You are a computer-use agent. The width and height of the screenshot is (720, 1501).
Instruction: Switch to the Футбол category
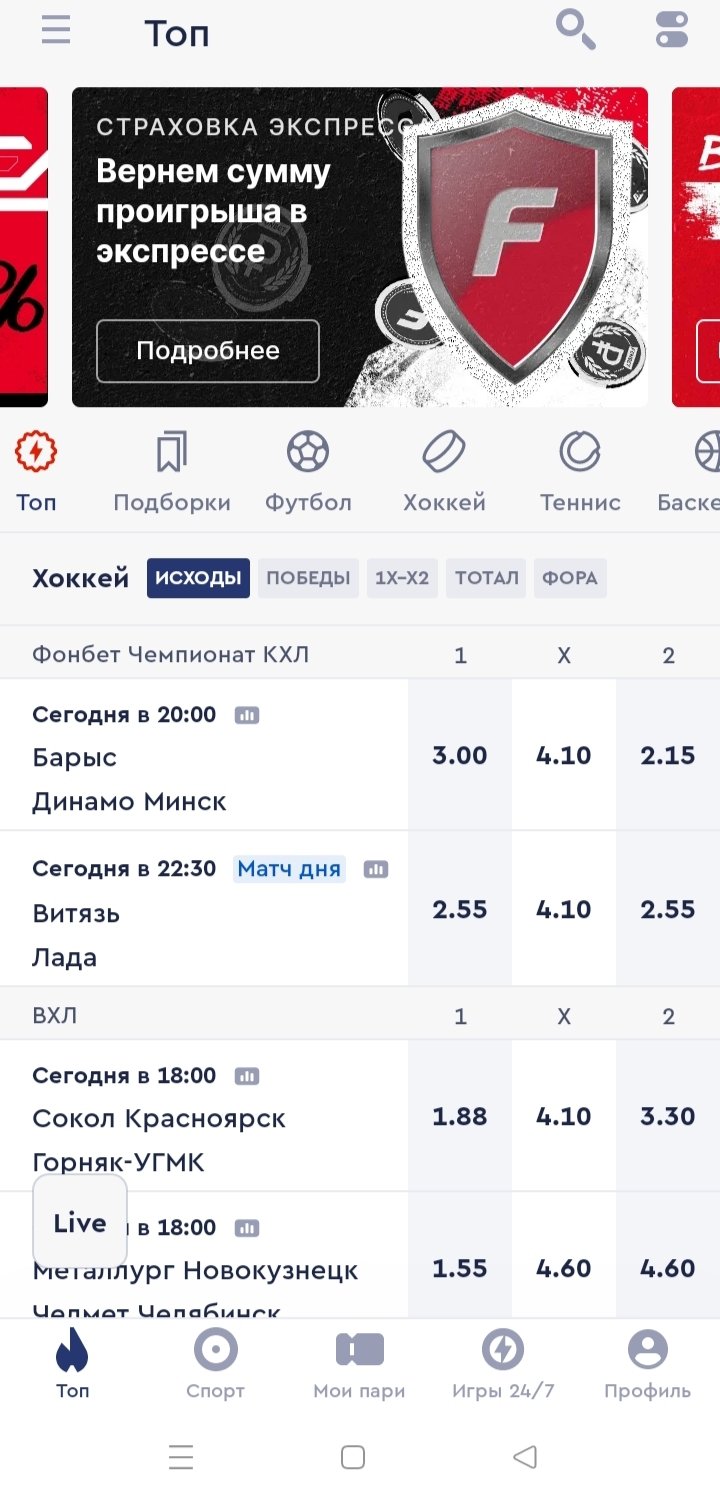[x=308, y=473]
